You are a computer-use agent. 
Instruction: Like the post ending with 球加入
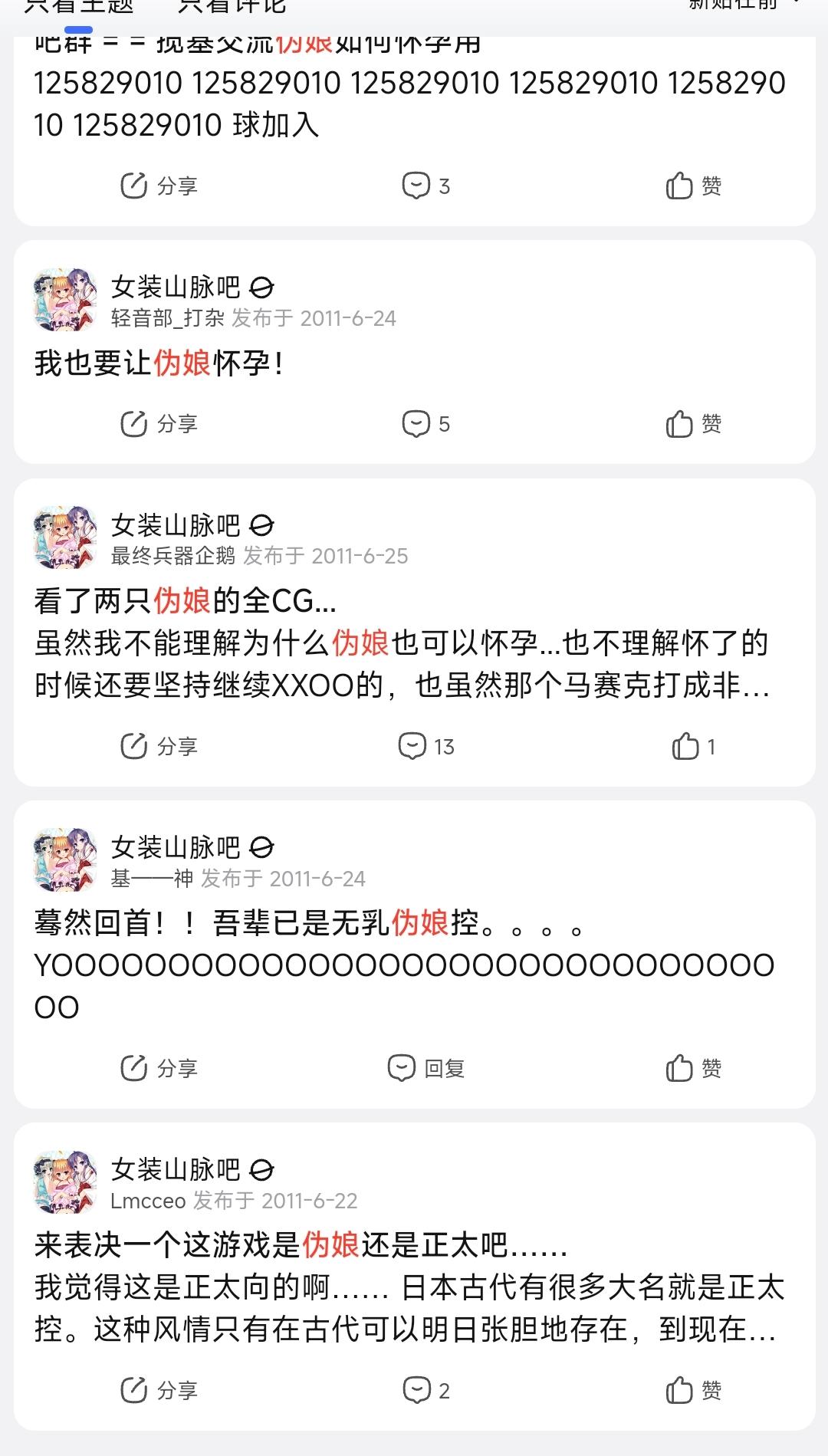tap(693, 186)
